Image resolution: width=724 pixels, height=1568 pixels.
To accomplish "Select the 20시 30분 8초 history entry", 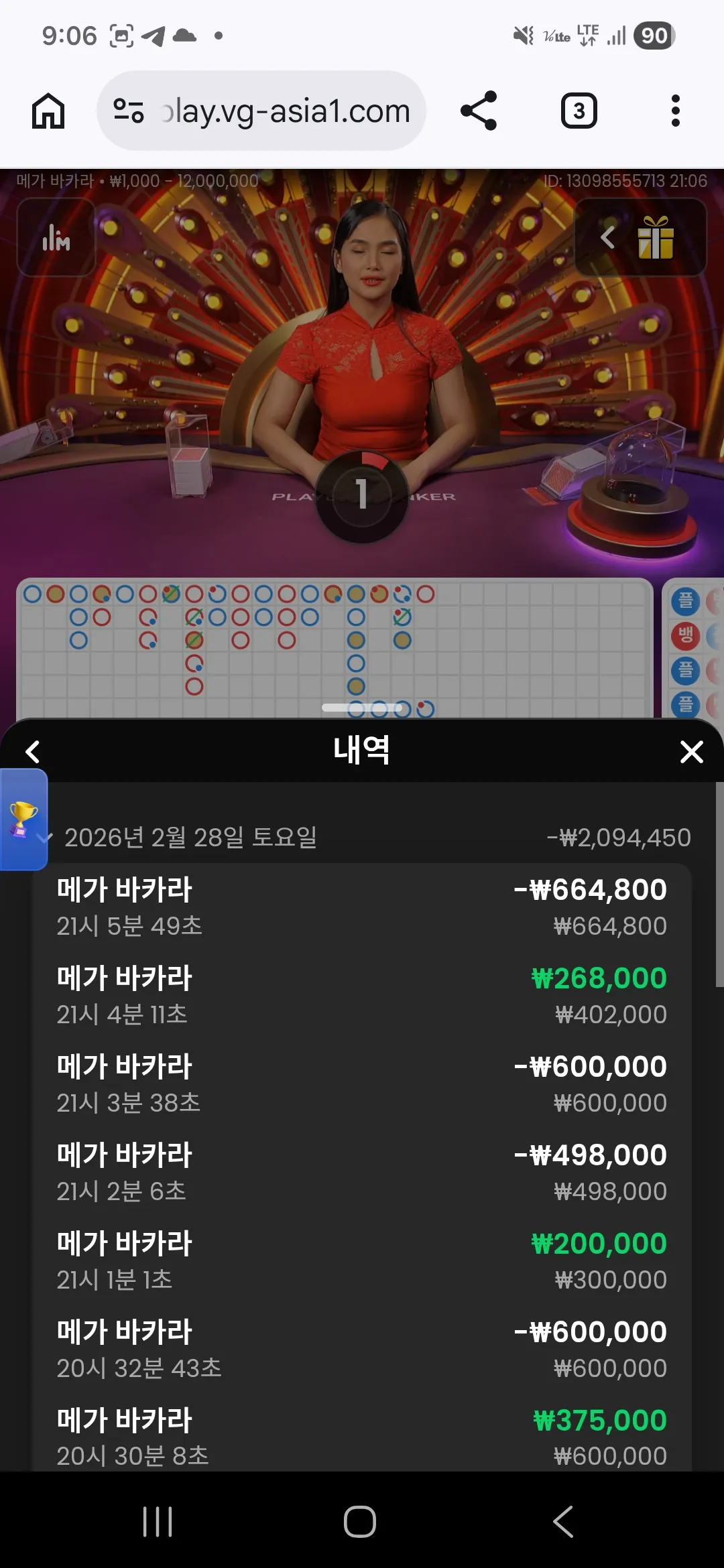I will [362, 1437].
